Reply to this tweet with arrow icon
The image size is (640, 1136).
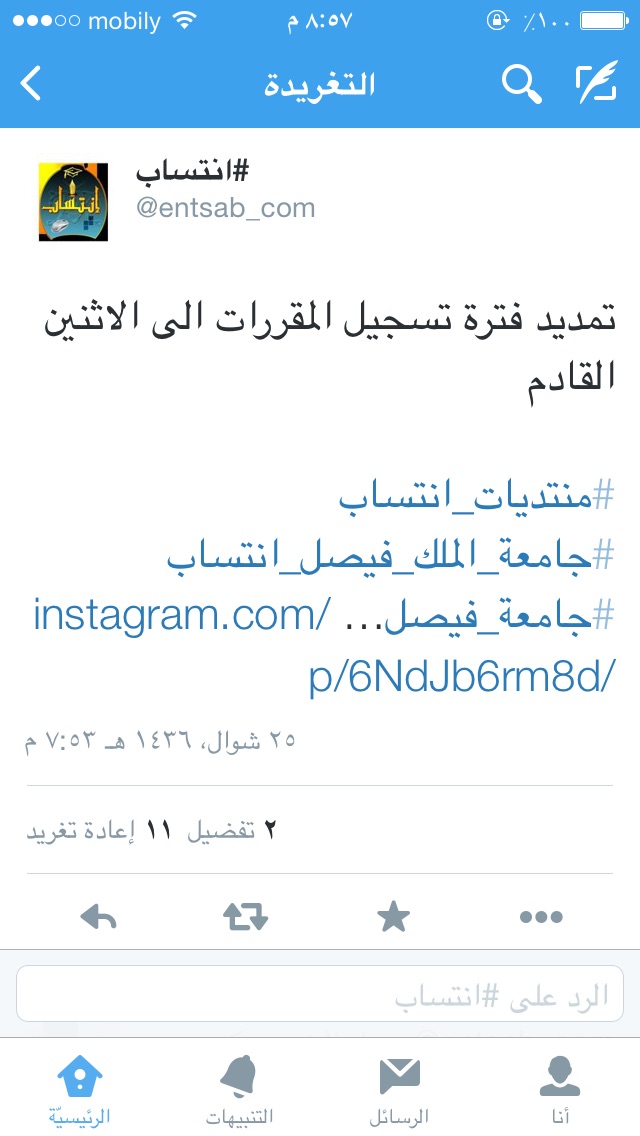(98, 917)
